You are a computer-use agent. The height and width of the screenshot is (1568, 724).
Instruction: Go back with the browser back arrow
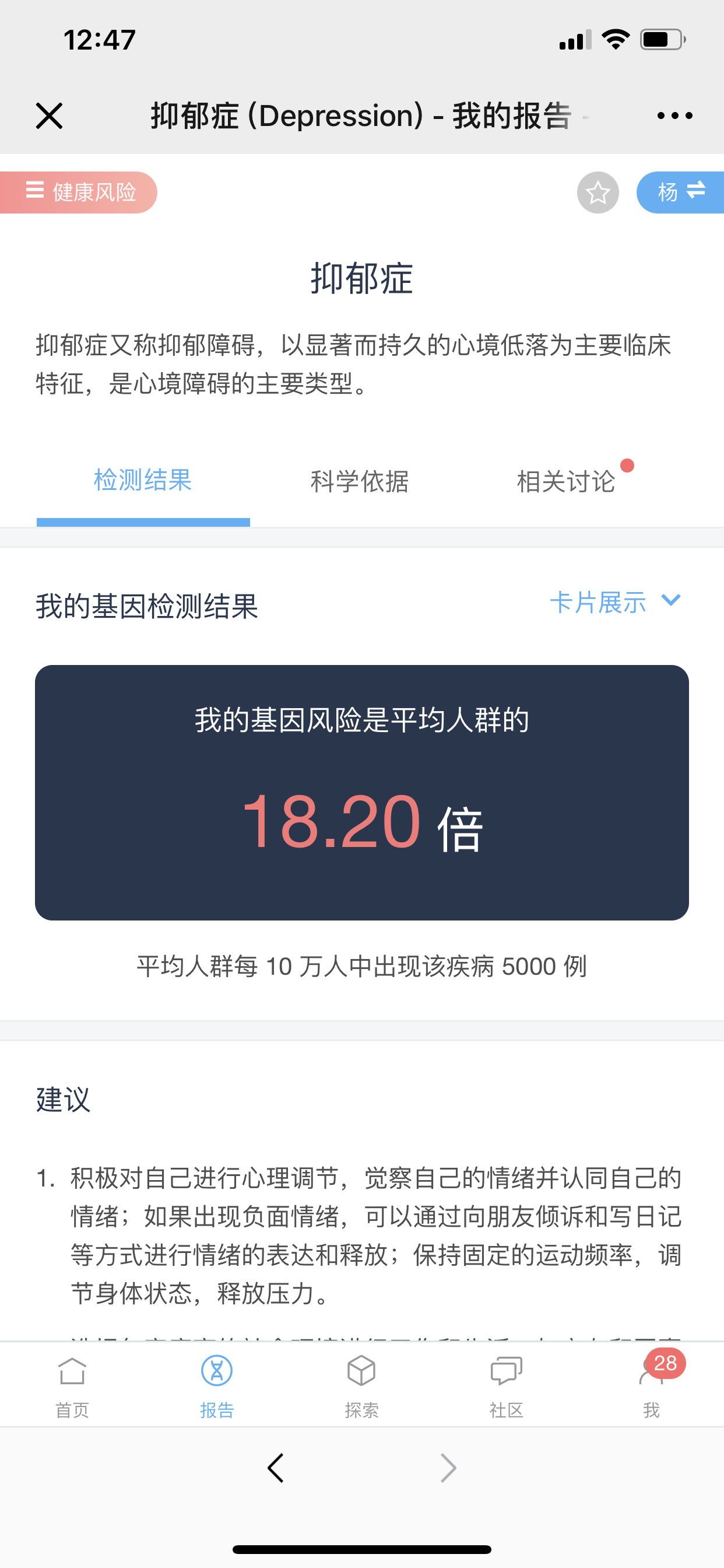point(276,1468)
